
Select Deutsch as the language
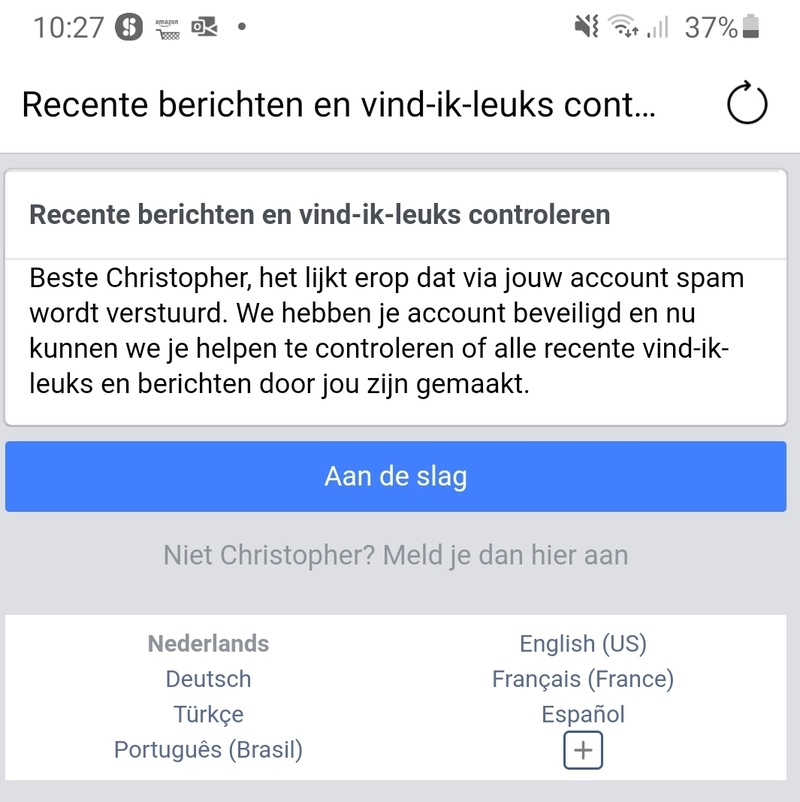click(208, 679)
